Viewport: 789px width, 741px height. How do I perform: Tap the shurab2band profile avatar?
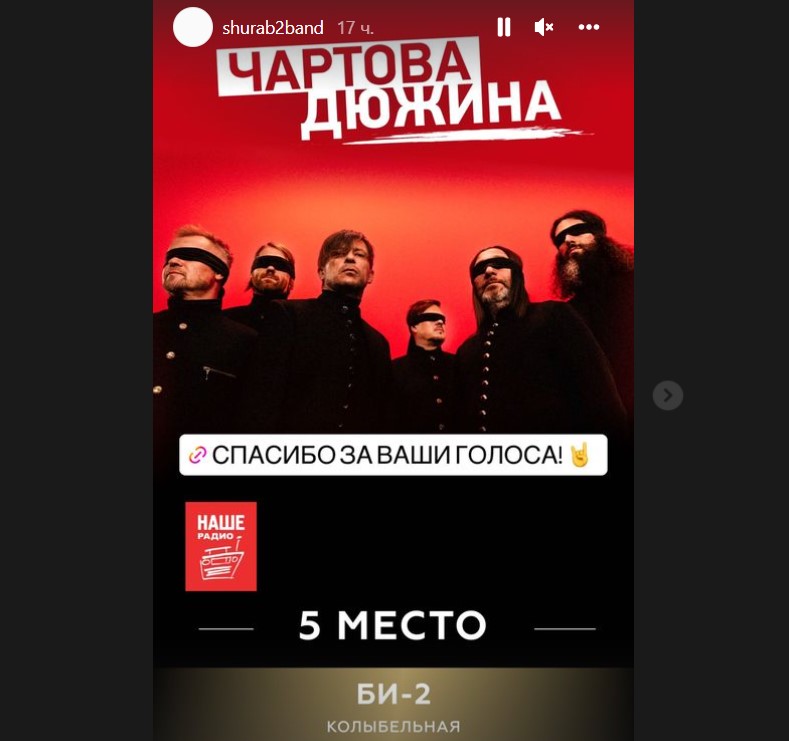[x=193, y=27]
